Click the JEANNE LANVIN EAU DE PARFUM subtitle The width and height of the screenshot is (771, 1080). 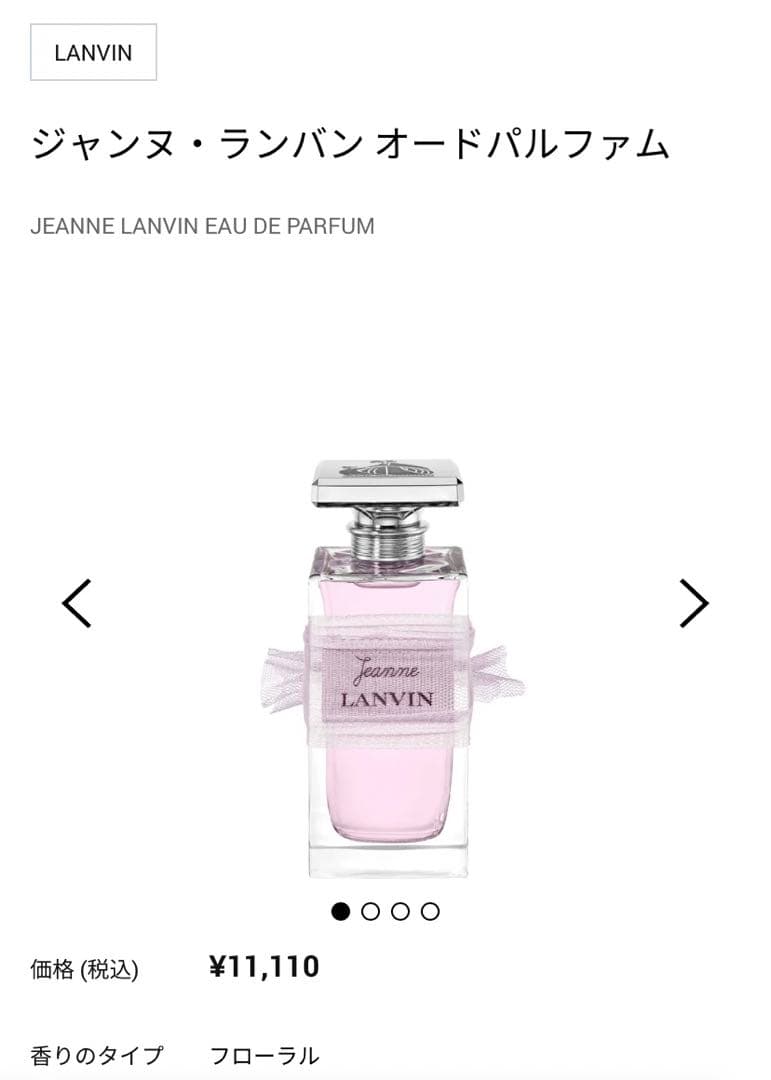pyautogui.click(x=200, y=225)
